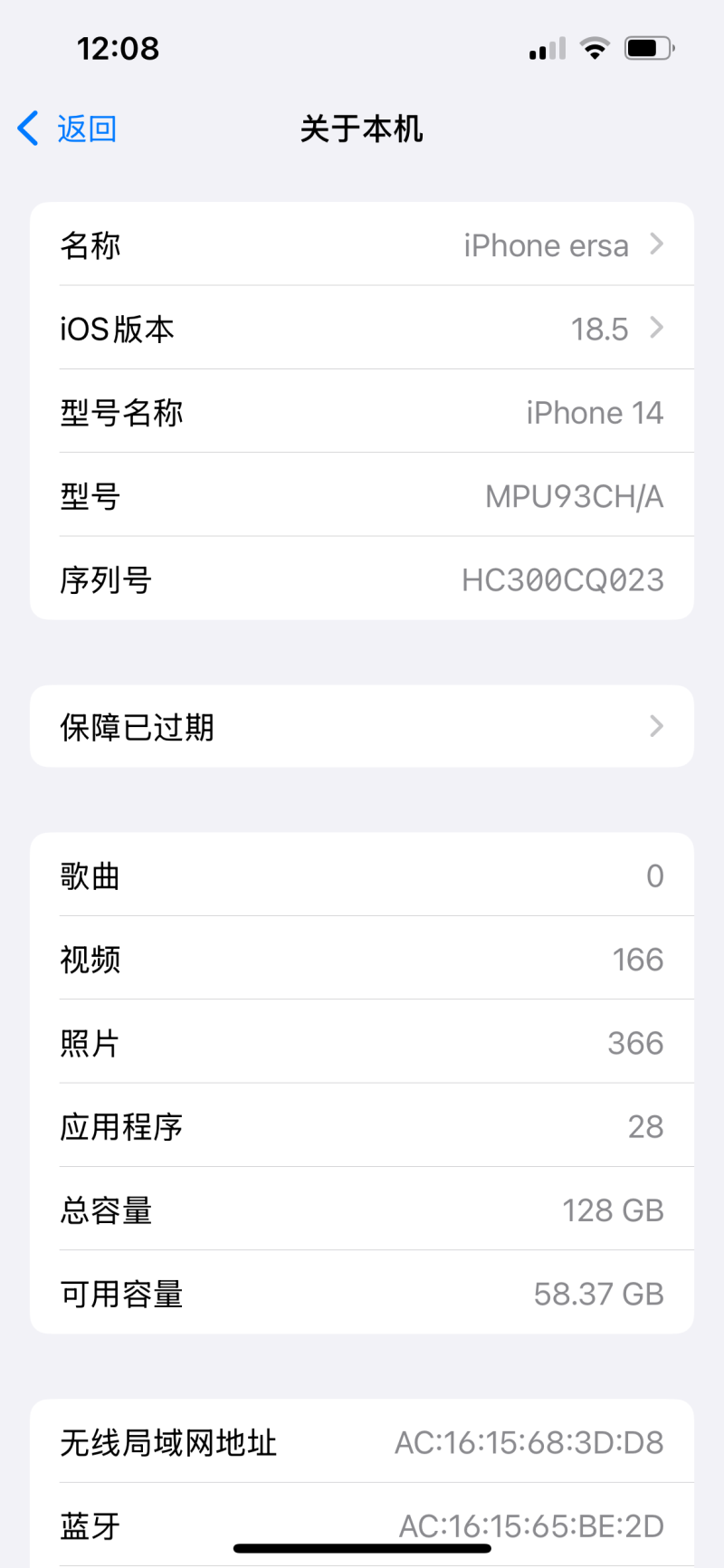The image size is (724, 1568).
Task: Open the iOS版本 18.5 row
Action: [x=362, y=328]
